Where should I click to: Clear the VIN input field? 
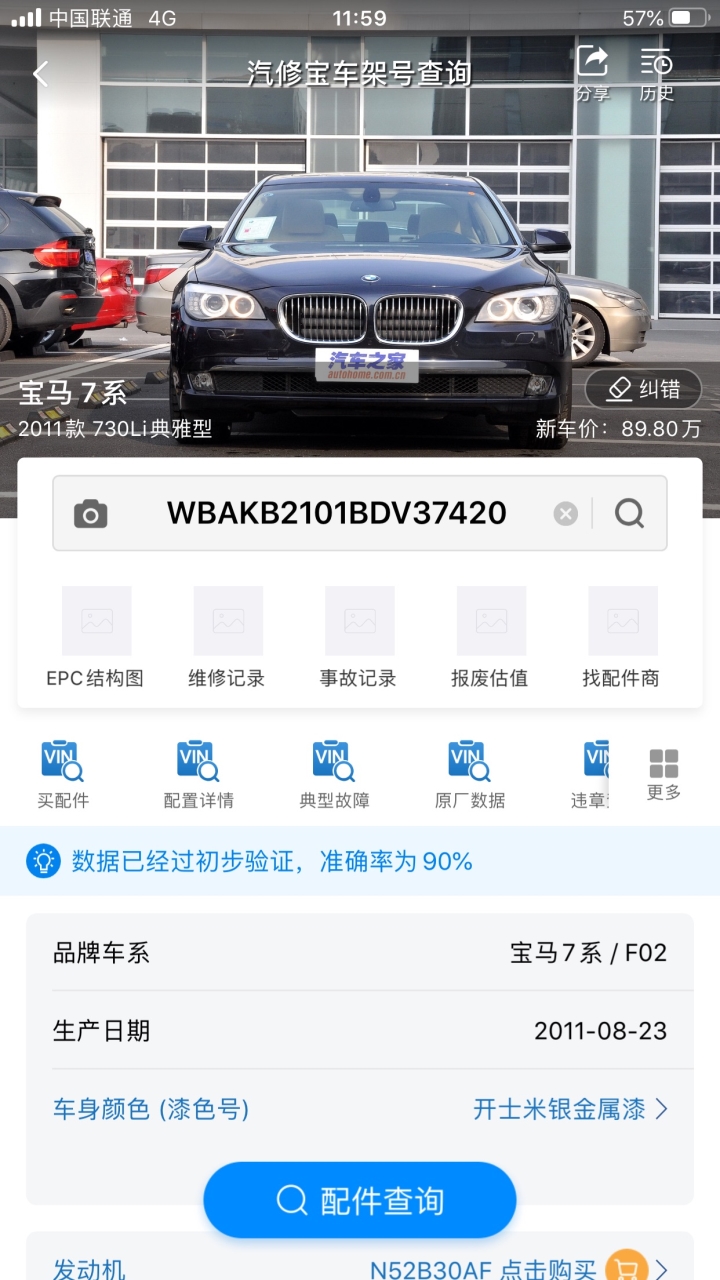[566, 514]
